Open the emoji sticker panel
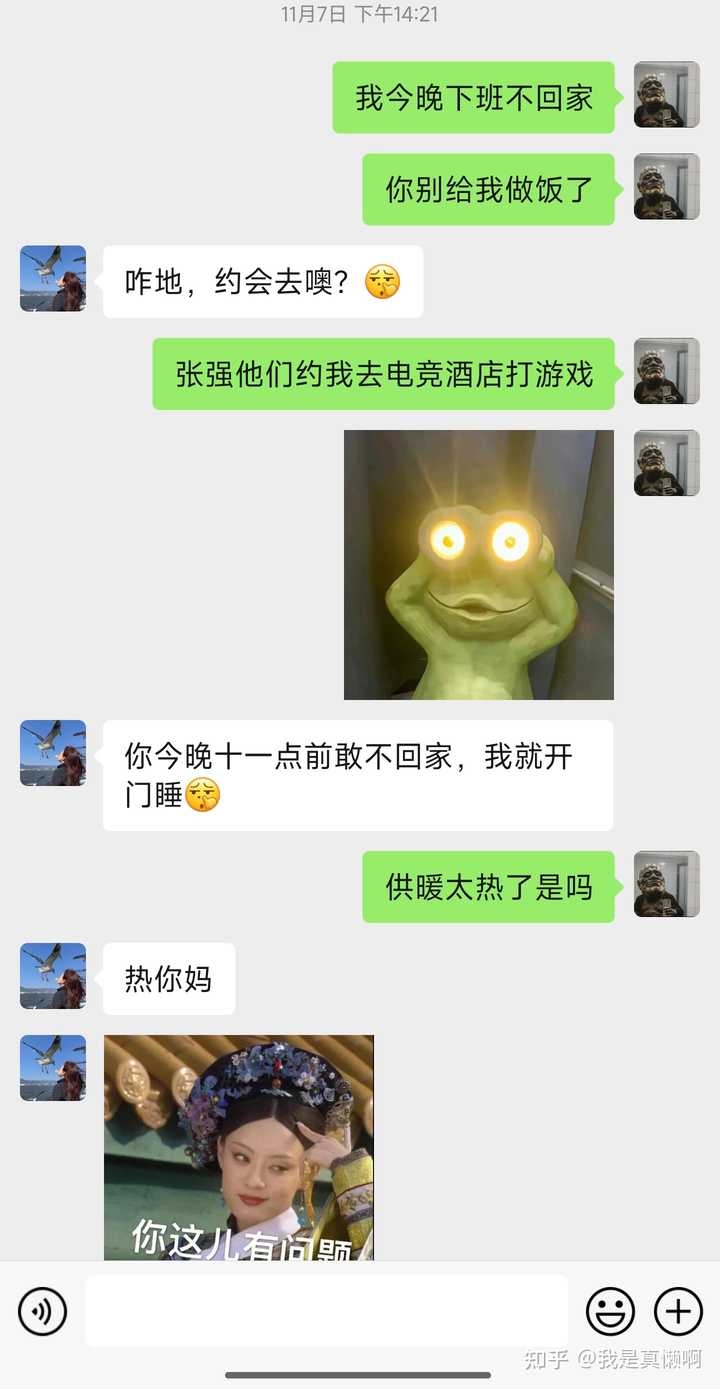The height and width of the screenshot is (1389, 720). click(610, 1311)
